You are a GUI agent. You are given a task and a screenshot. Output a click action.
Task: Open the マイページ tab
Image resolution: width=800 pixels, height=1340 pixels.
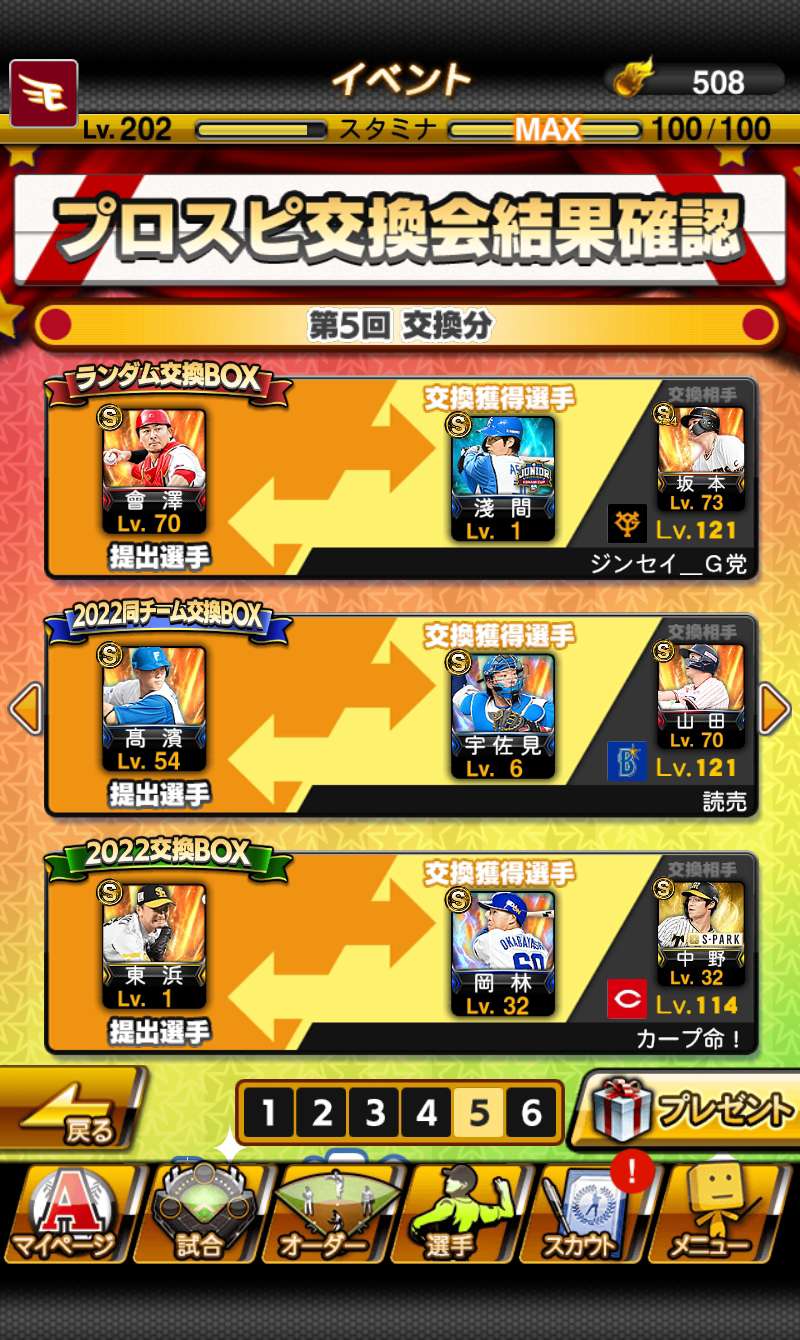[67, 1212]
